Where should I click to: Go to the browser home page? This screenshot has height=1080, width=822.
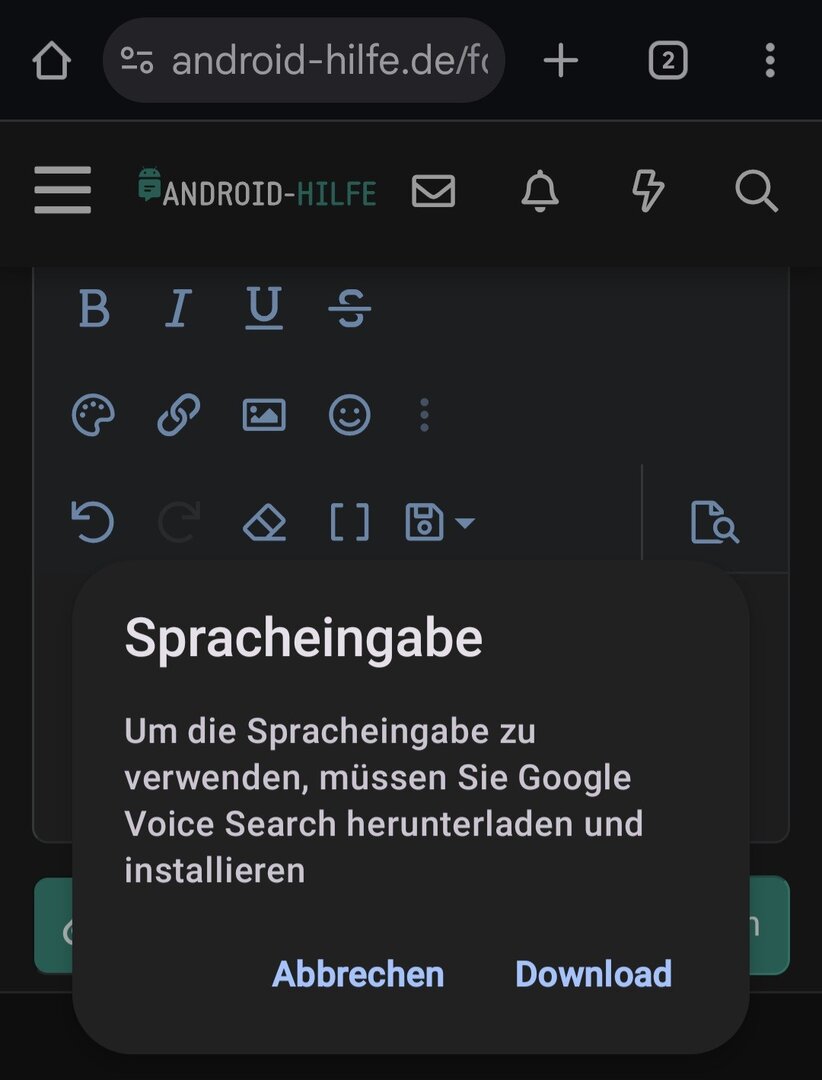[x=52, y=61]
